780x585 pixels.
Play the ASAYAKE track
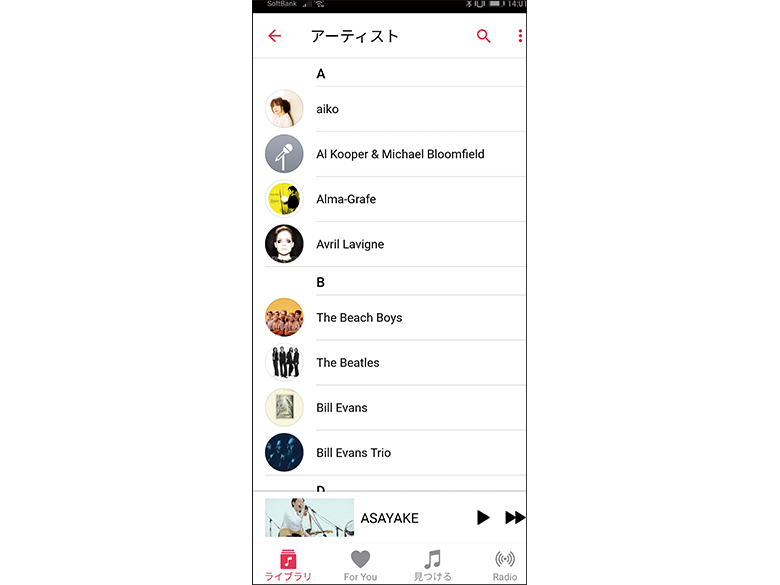(x=483, y=518)
